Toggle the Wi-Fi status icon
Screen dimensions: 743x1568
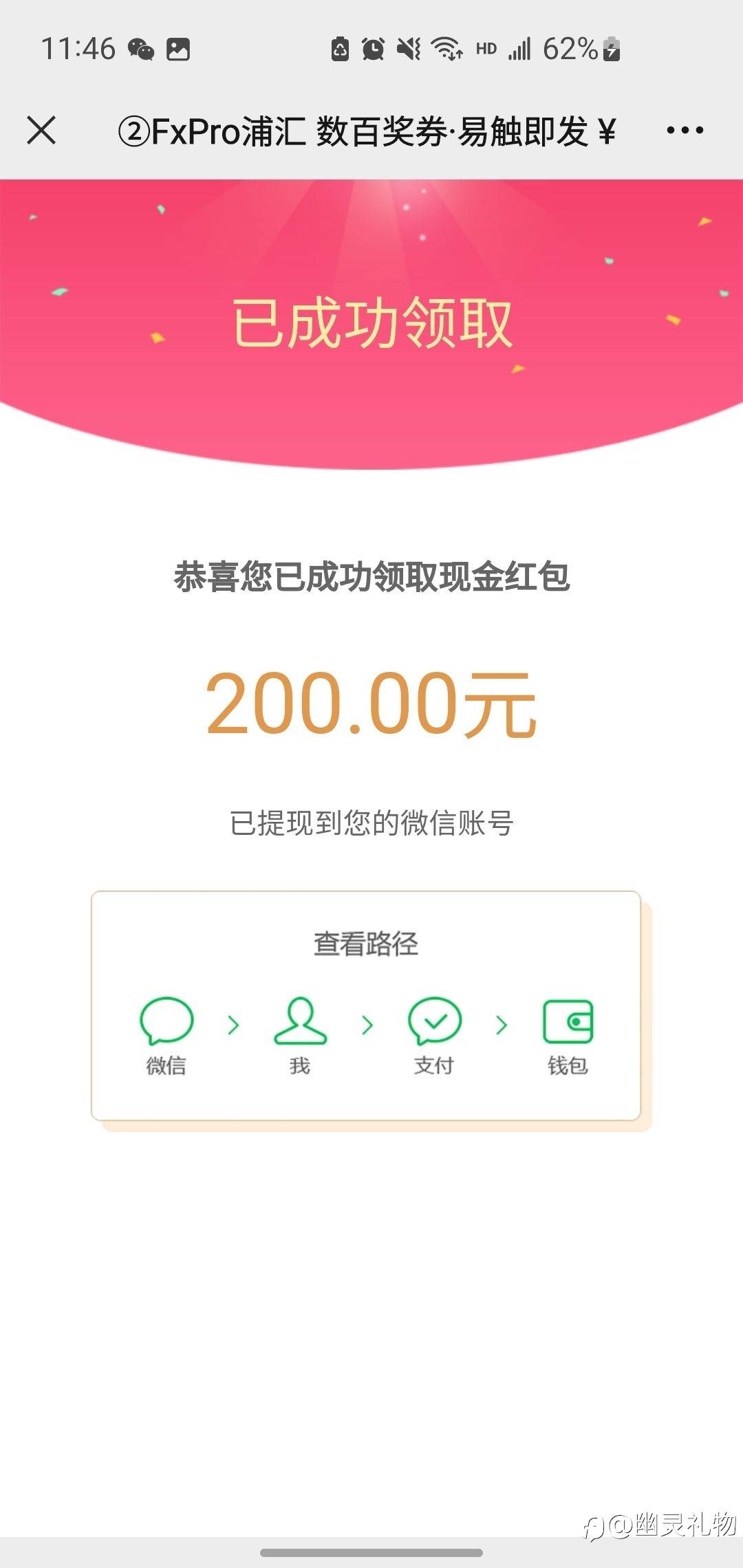(x=447, y=48)
